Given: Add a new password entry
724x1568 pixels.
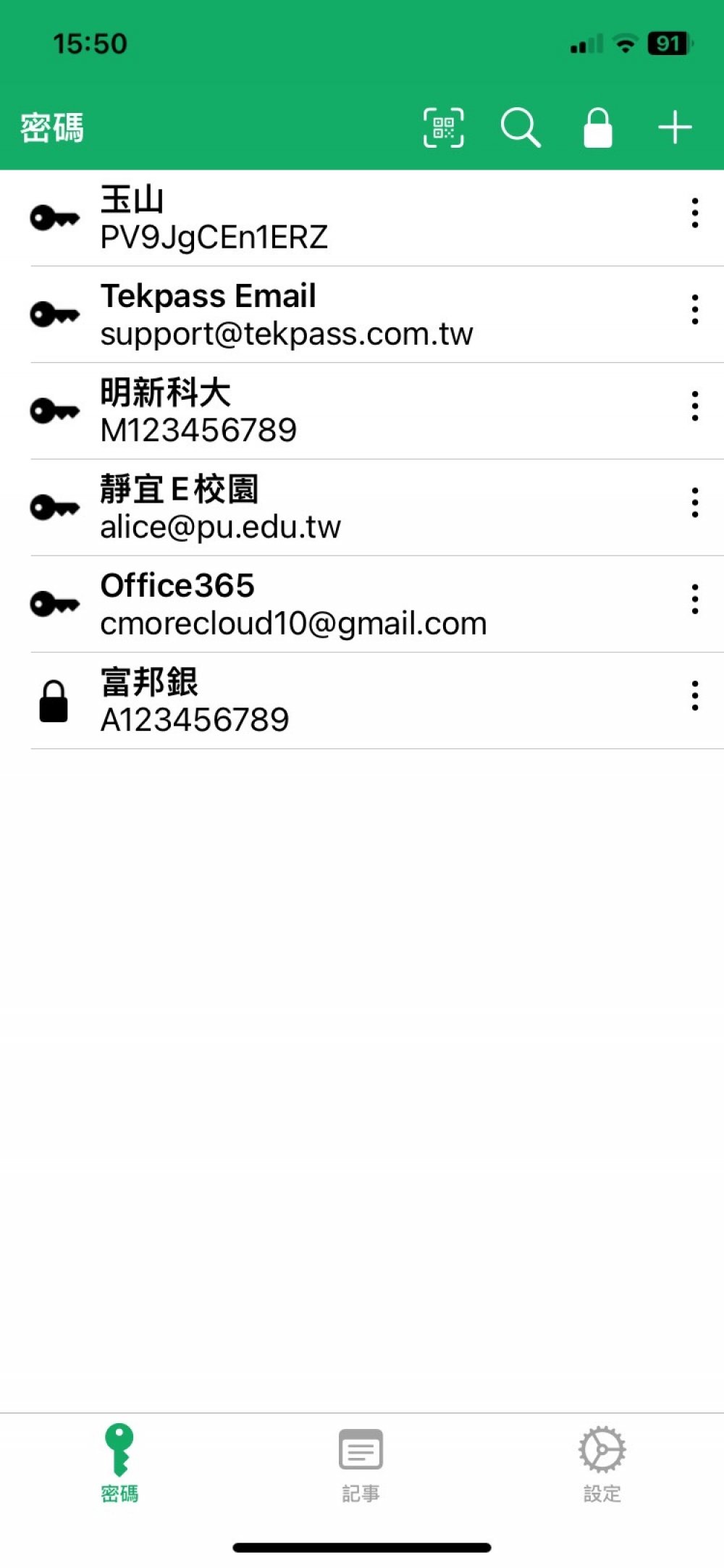Looking at the screenshot, I should 675,128.
